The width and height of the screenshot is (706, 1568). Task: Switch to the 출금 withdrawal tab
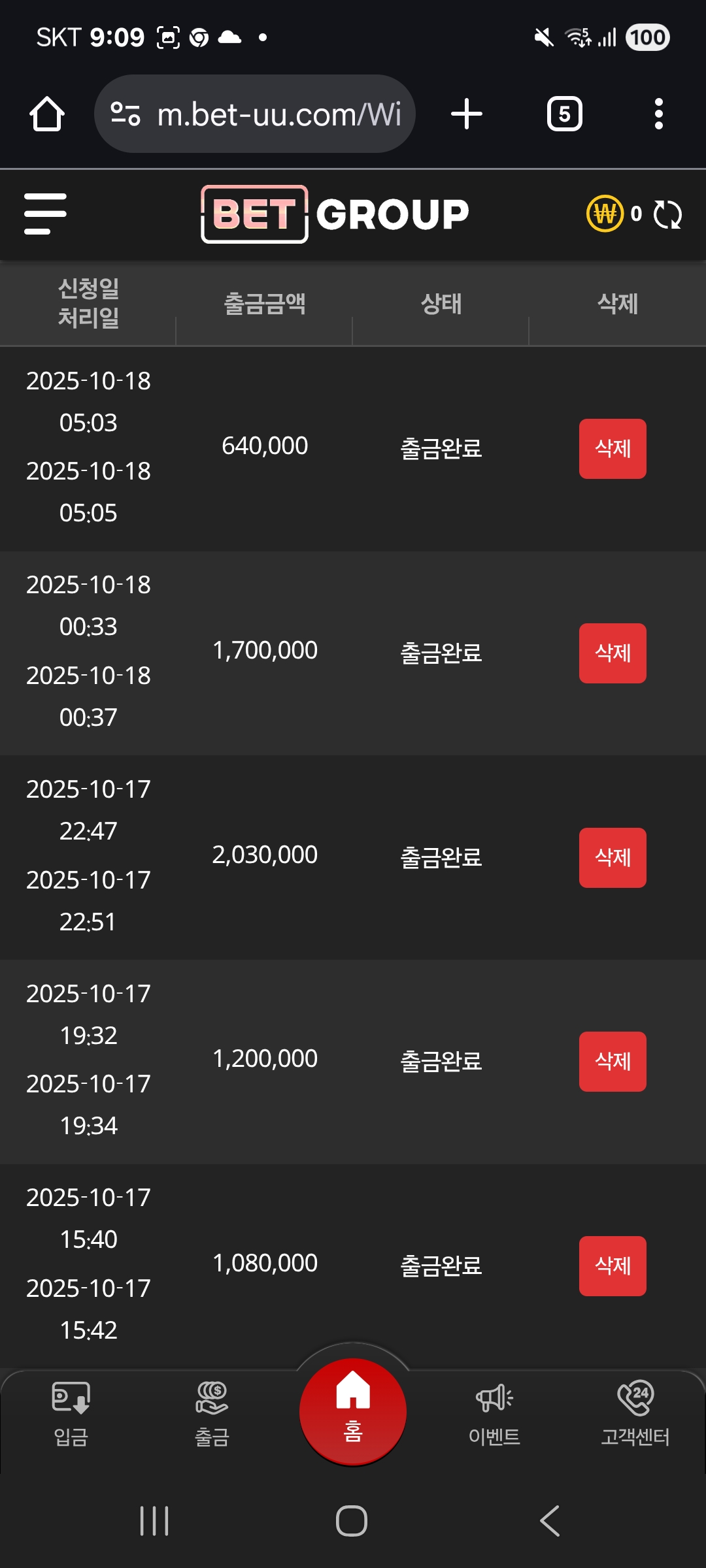pyautogui.click(x=212, y=1414)
